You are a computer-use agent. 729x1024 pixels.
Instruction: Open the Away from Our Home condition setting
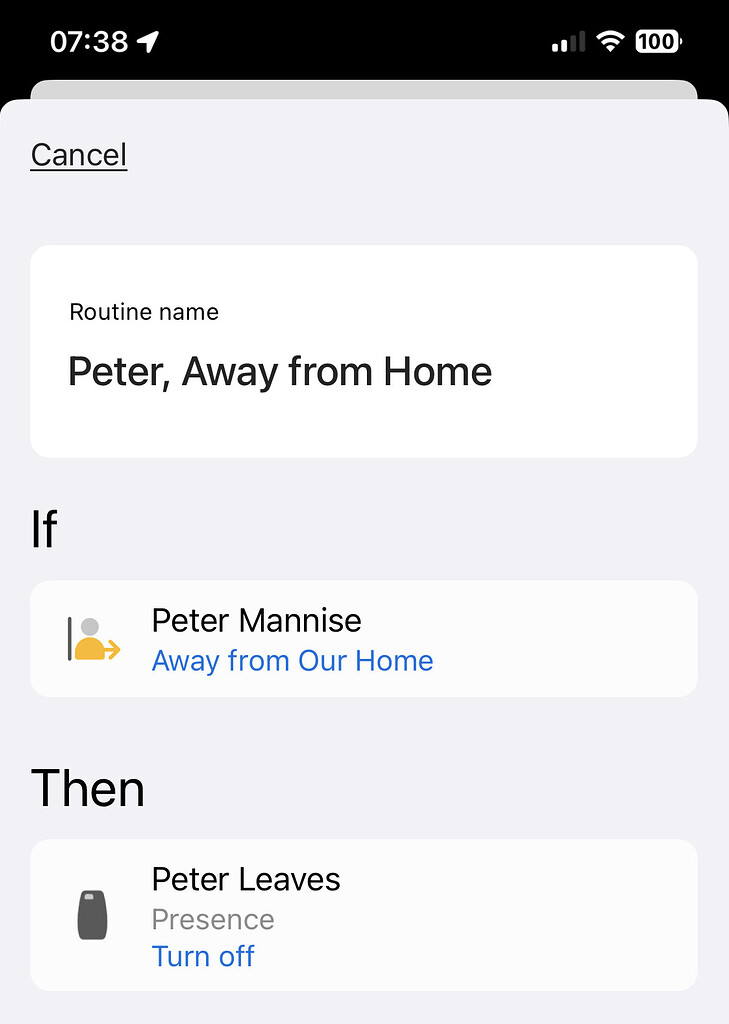[292, 661]
